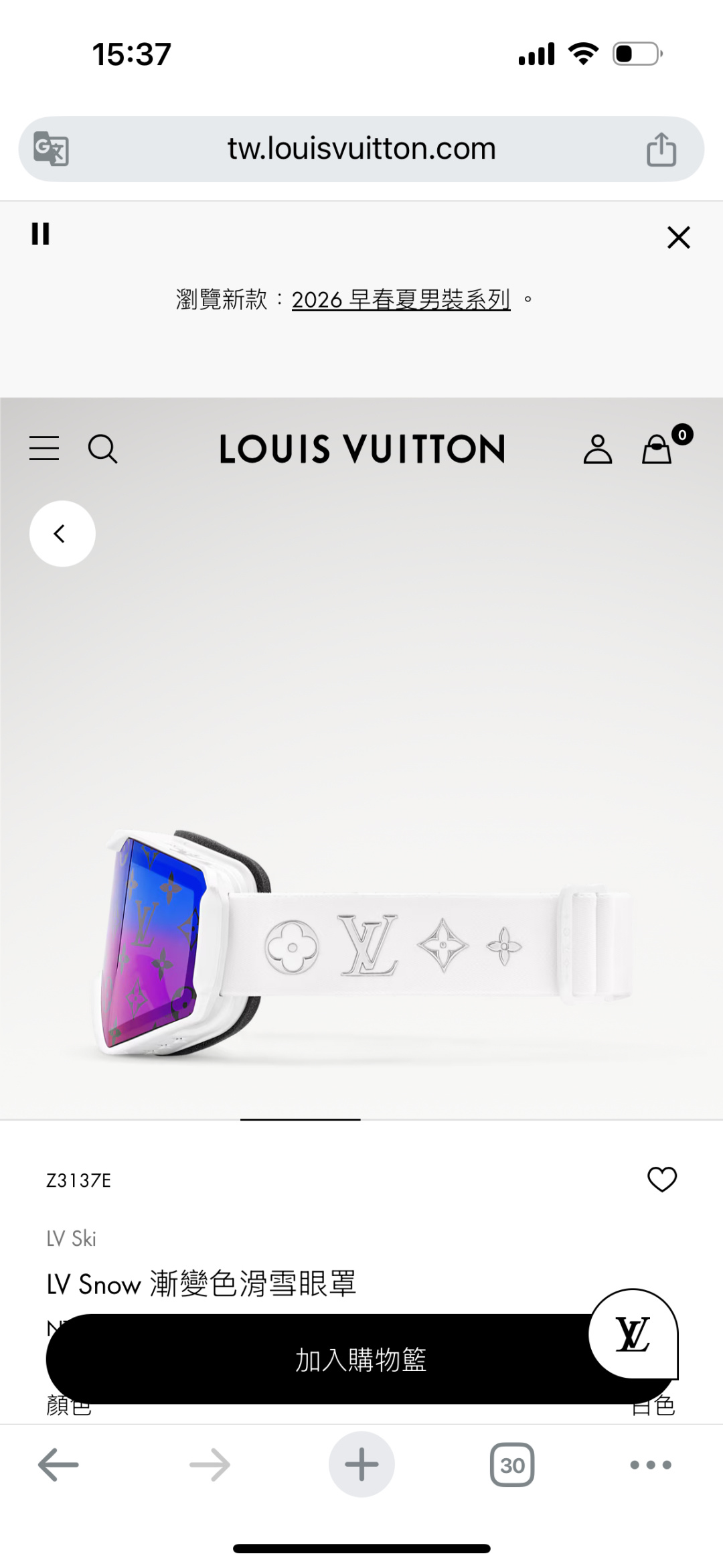Go to the previous page in the browser
723x1568 pixels.
(x=58, y=1465)
